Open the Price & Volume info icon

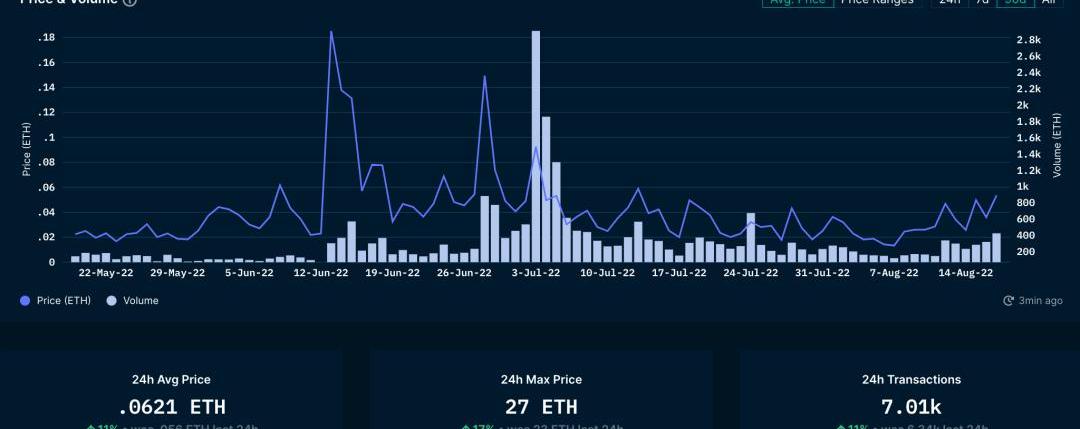pos(130,2)
